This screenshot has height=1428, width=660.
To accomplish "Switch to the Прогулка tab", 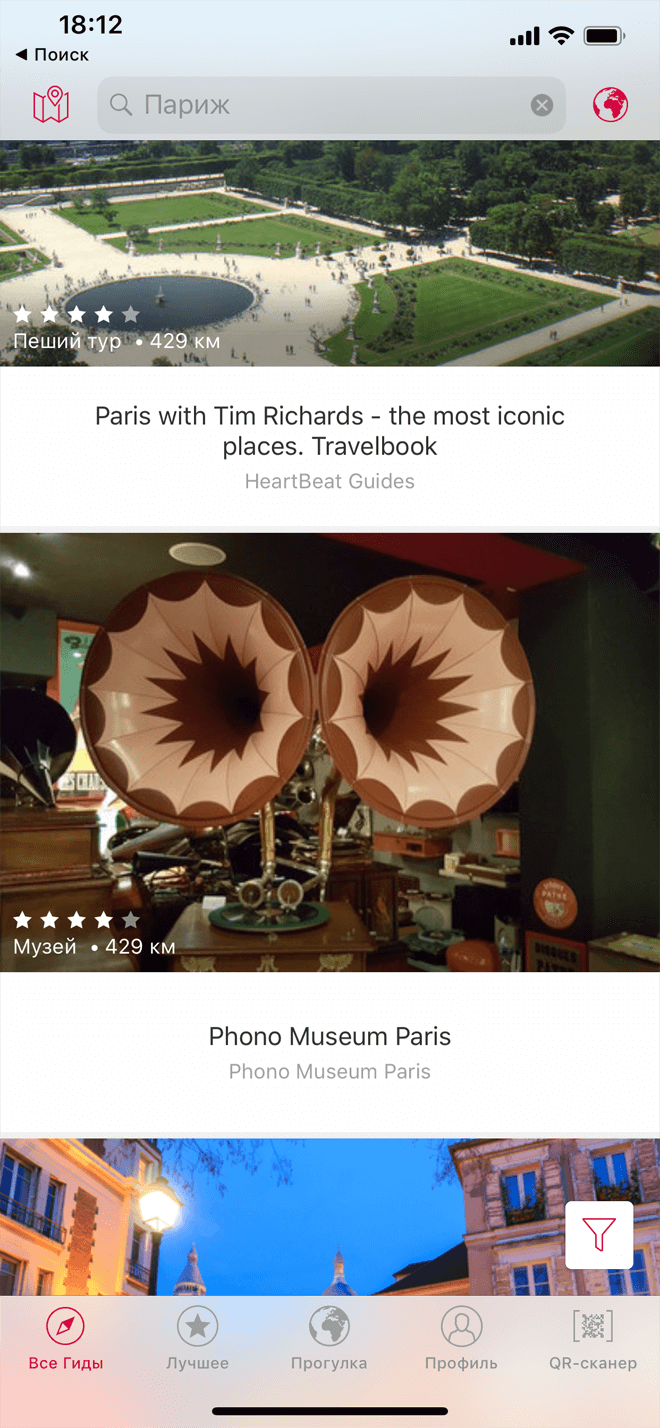I will 329,1340.
